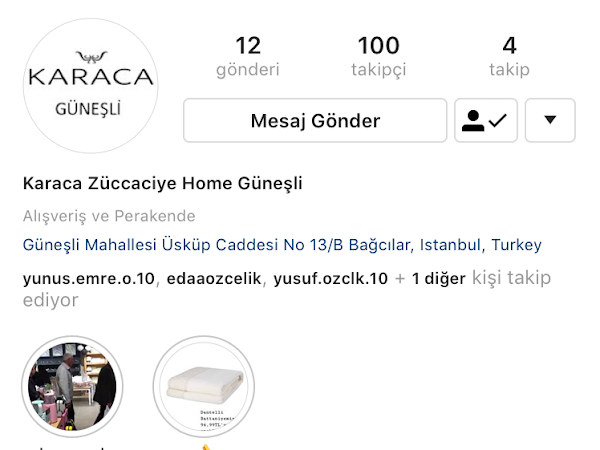The width and height of the screenshot is (600, 450).
Task: Open the 4 takip following list
Action: (509, 56)
